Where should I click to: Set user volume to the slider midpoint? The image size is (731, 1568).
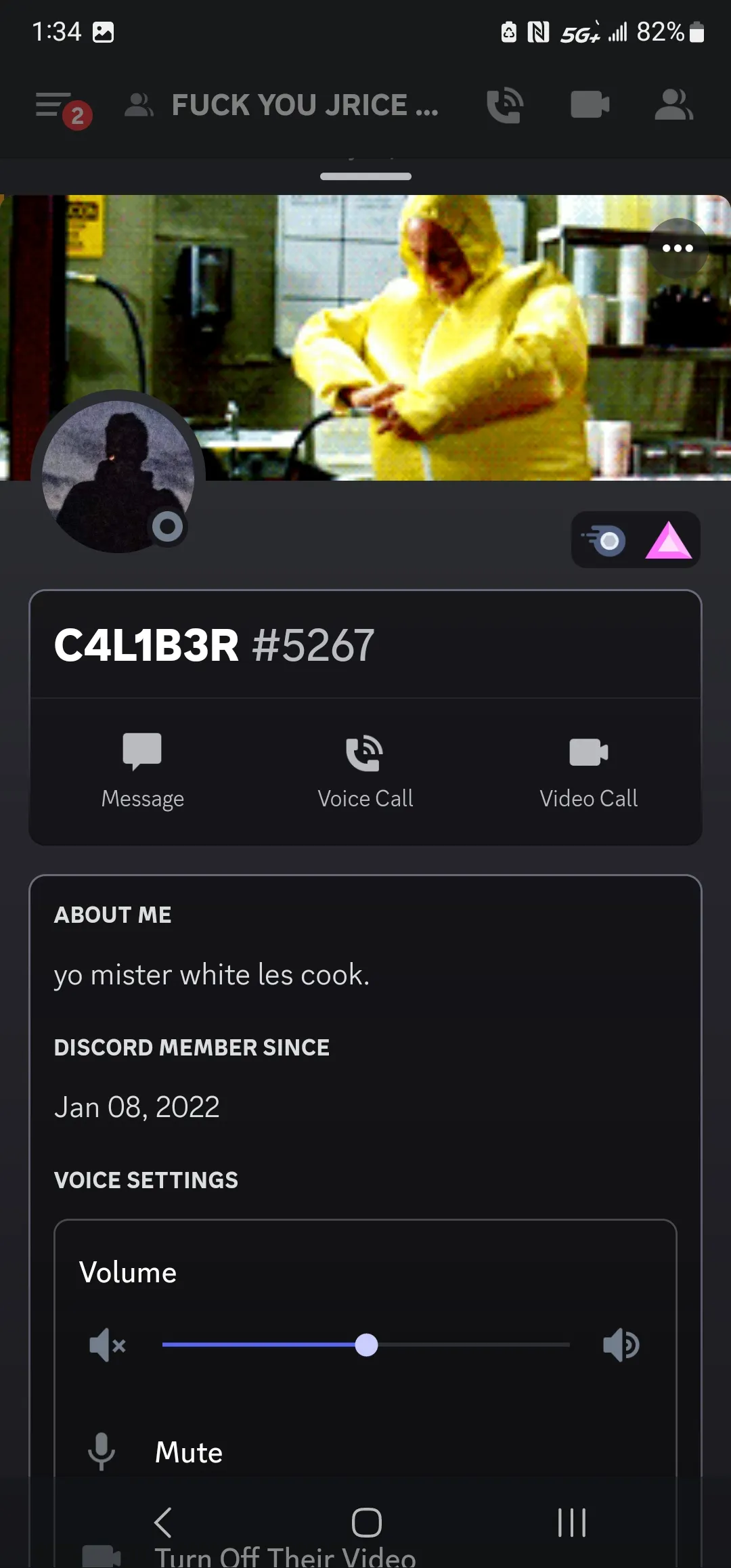(x=366, y=1345)
